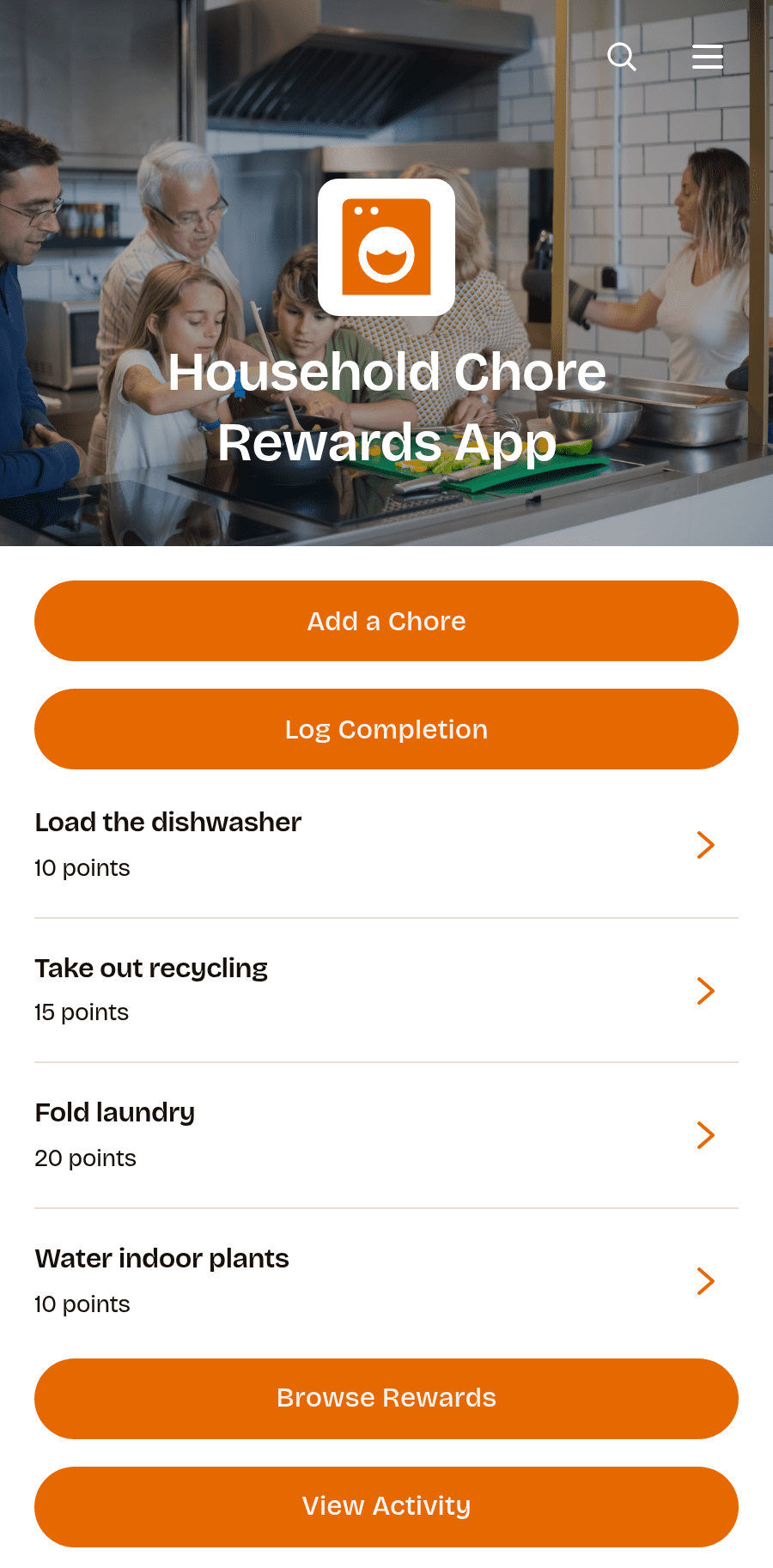Viewport: 773px width, 1568px height.
Task: Open the Water indoor plants chore
Action: [386, 1281]
